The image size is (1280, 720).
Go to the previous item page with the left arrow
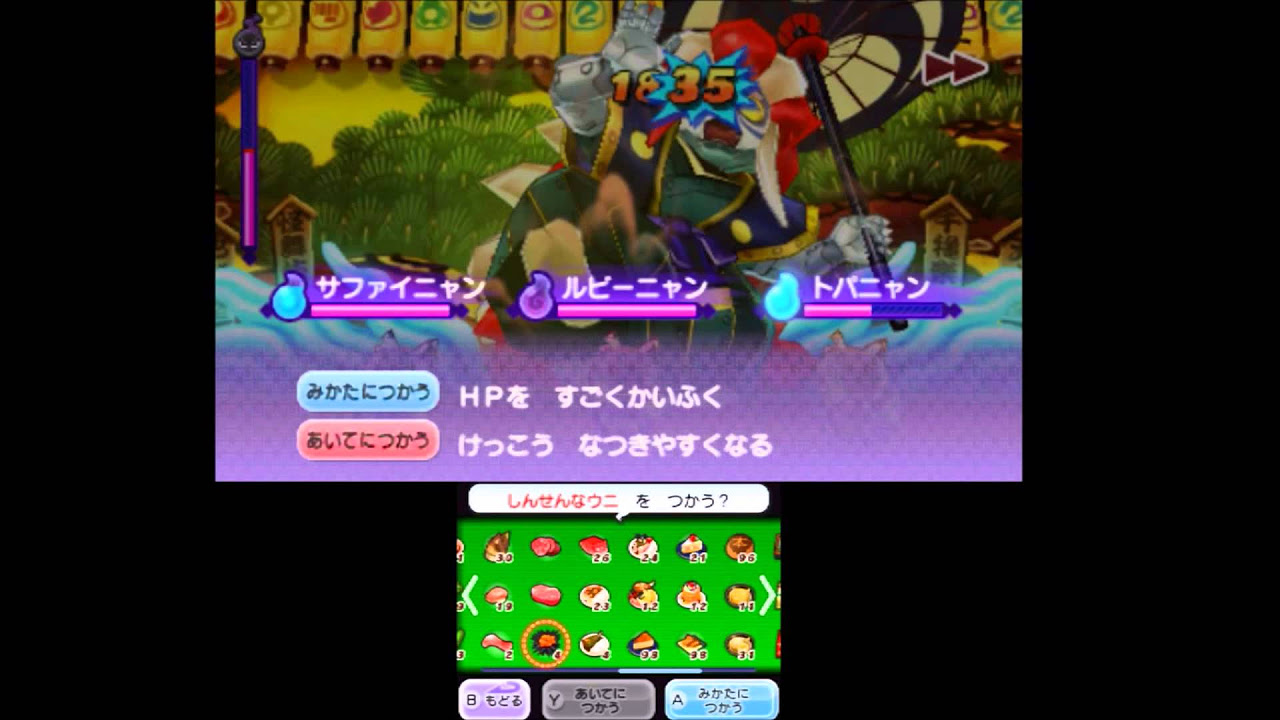pos(469,597)
